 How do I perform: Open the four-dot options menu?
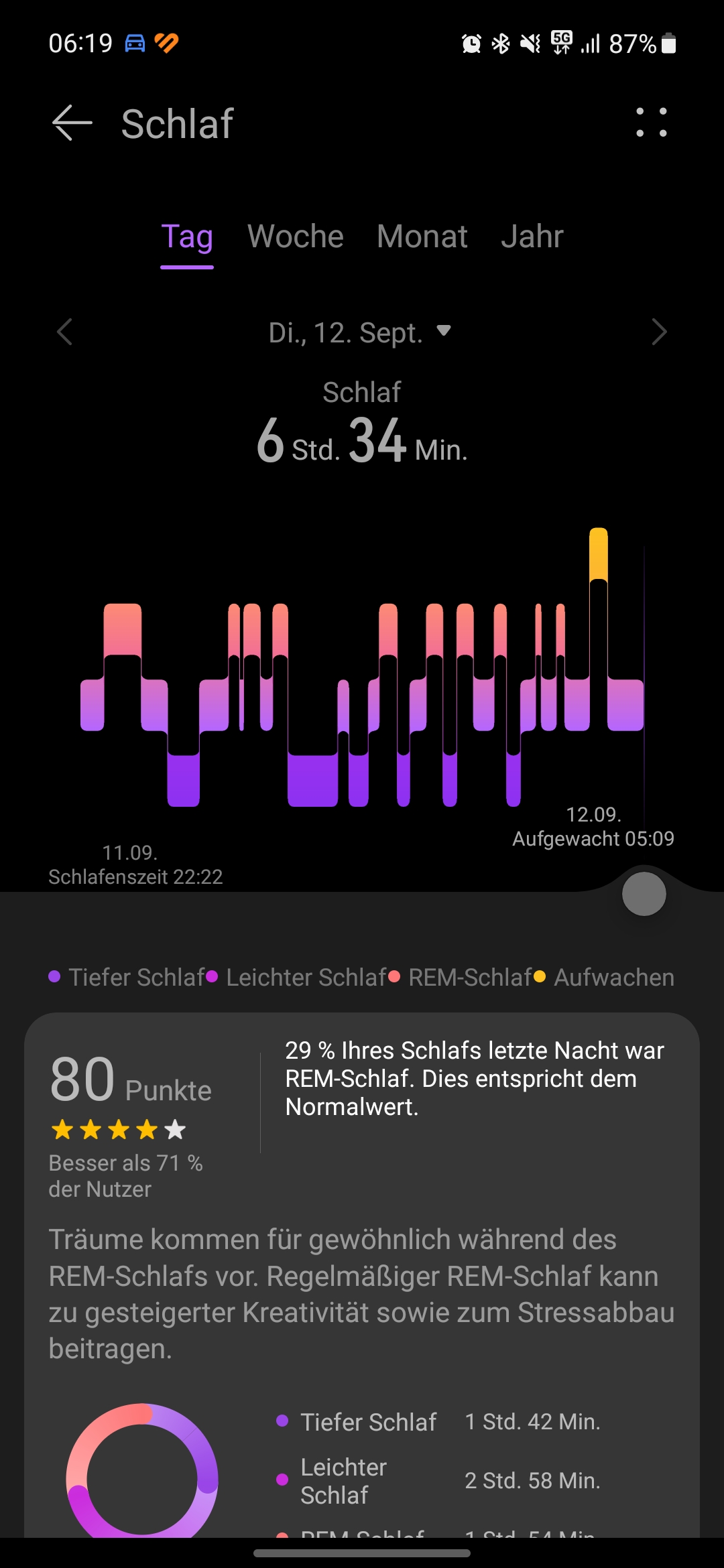(x=652, y=123)
